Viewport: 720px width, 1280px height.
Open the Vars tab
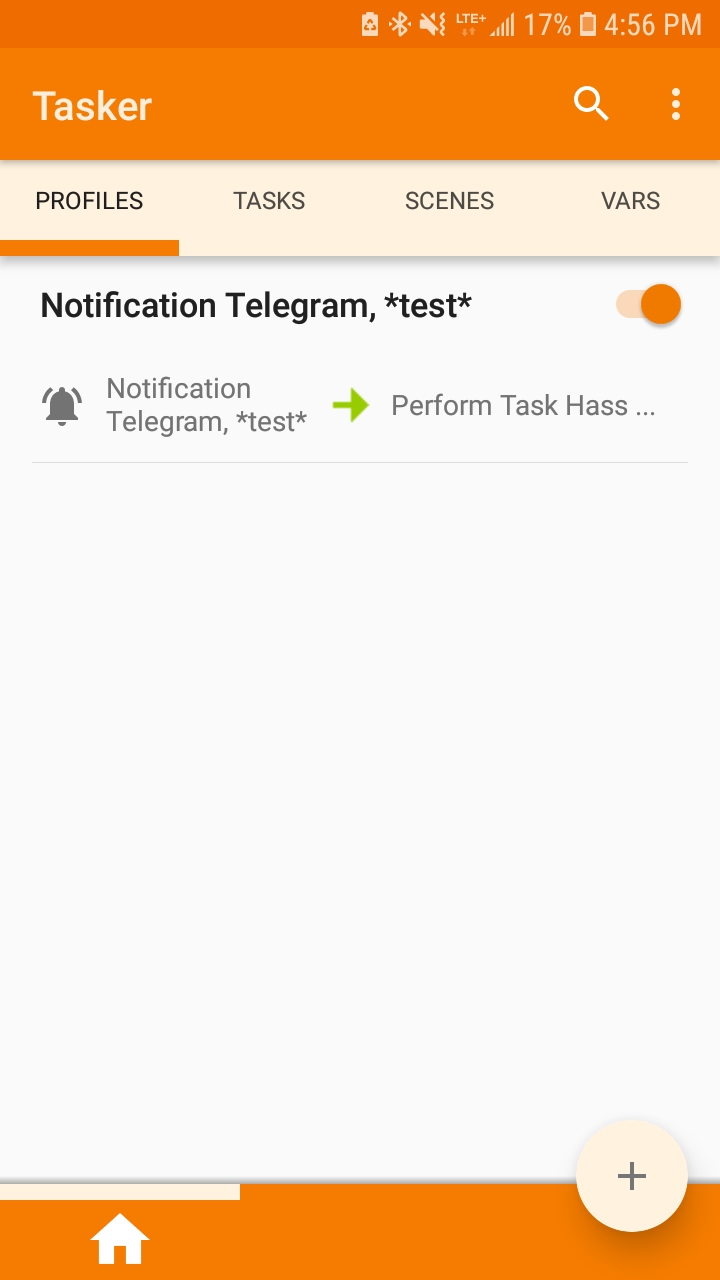pos(630,200)
